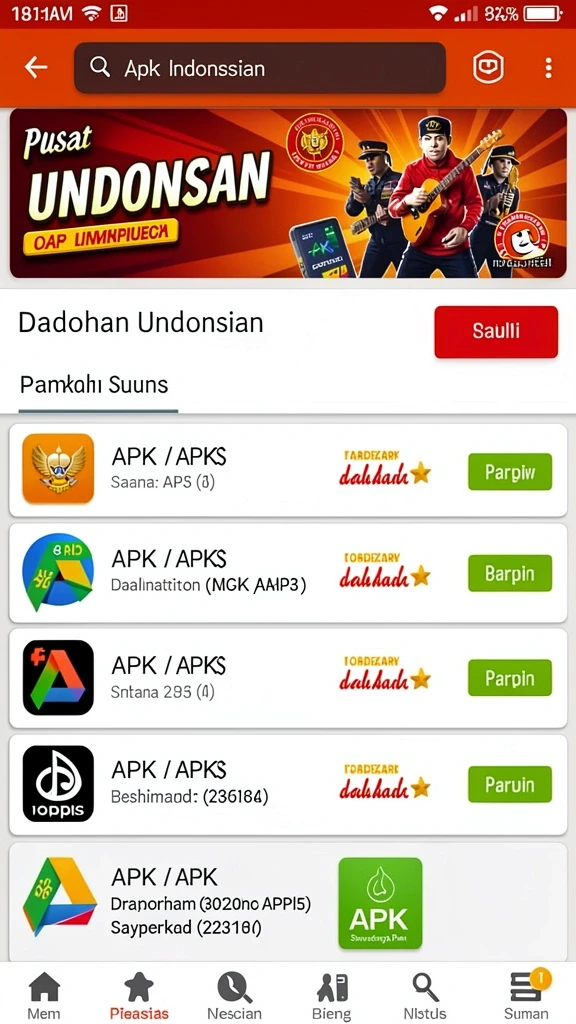Switch to the Mem home tab

coord(44,995)
